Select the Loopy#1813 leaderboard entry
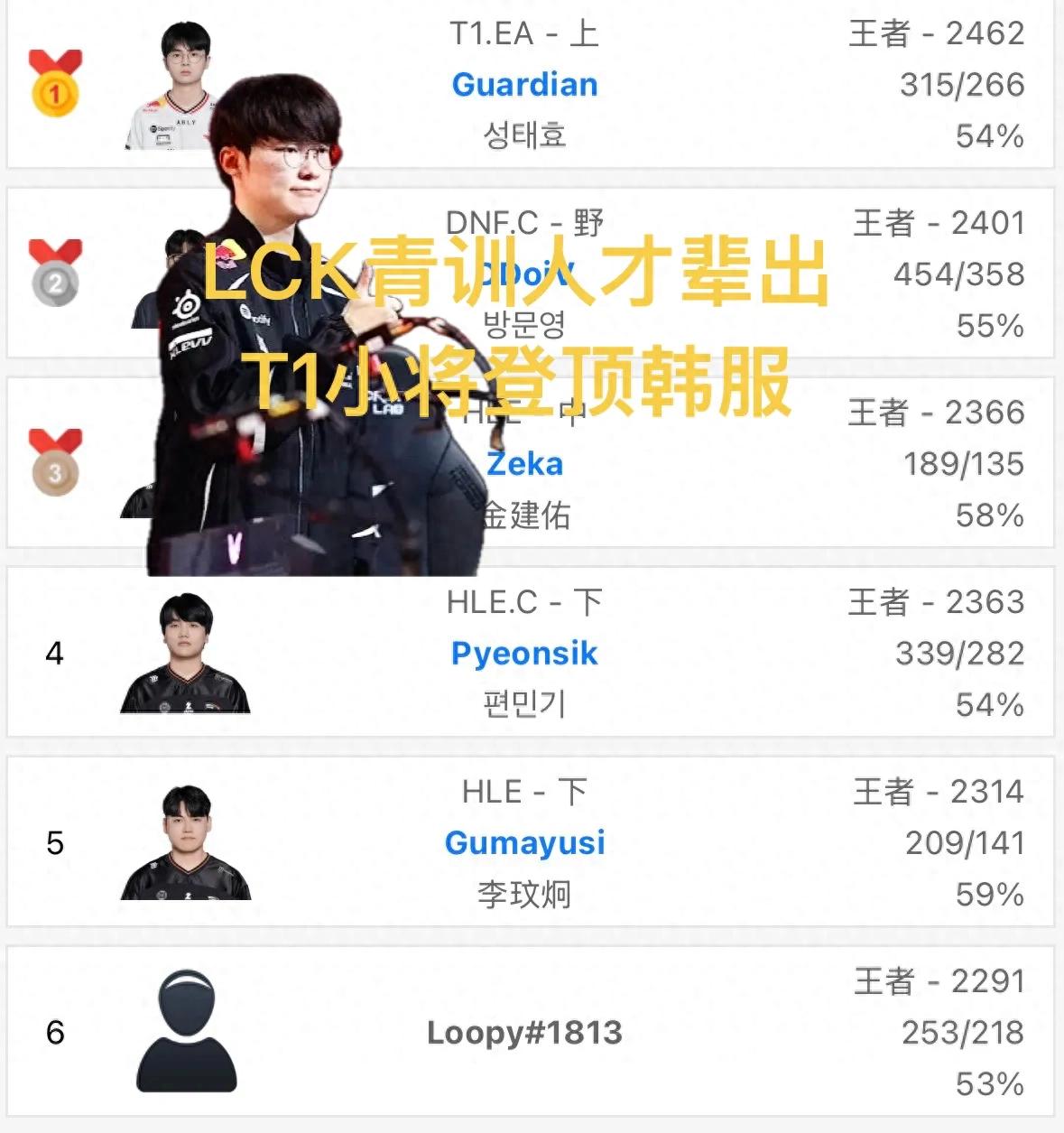Viewport: 1064px width, 1133px height. pyautogui.click(x=522, y=1035)
